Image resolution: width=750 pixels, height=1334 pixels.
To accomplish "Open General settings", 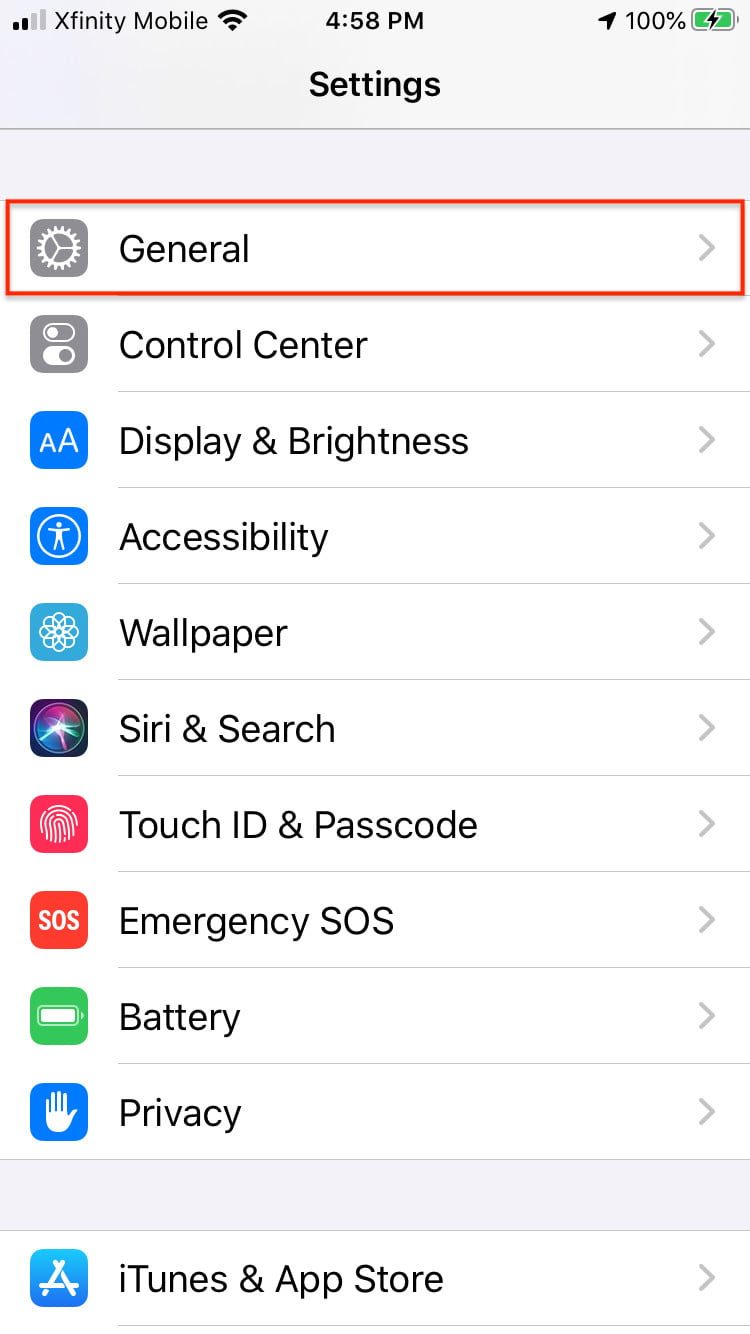I will (x=375, y=248).
